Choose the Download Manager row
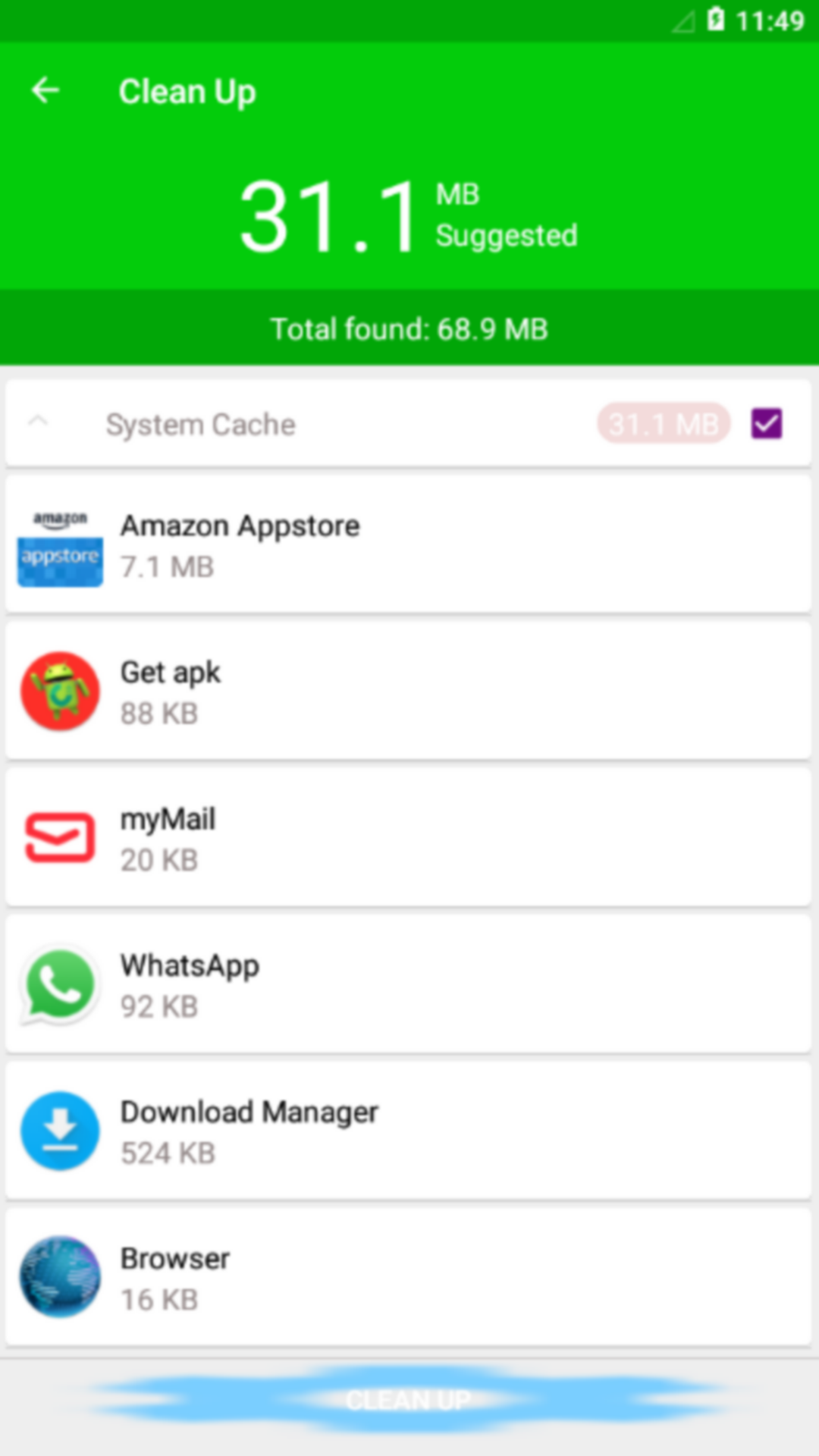Image resolution: width=819 pixels, height=1456 pixels. click(408, 1131)
